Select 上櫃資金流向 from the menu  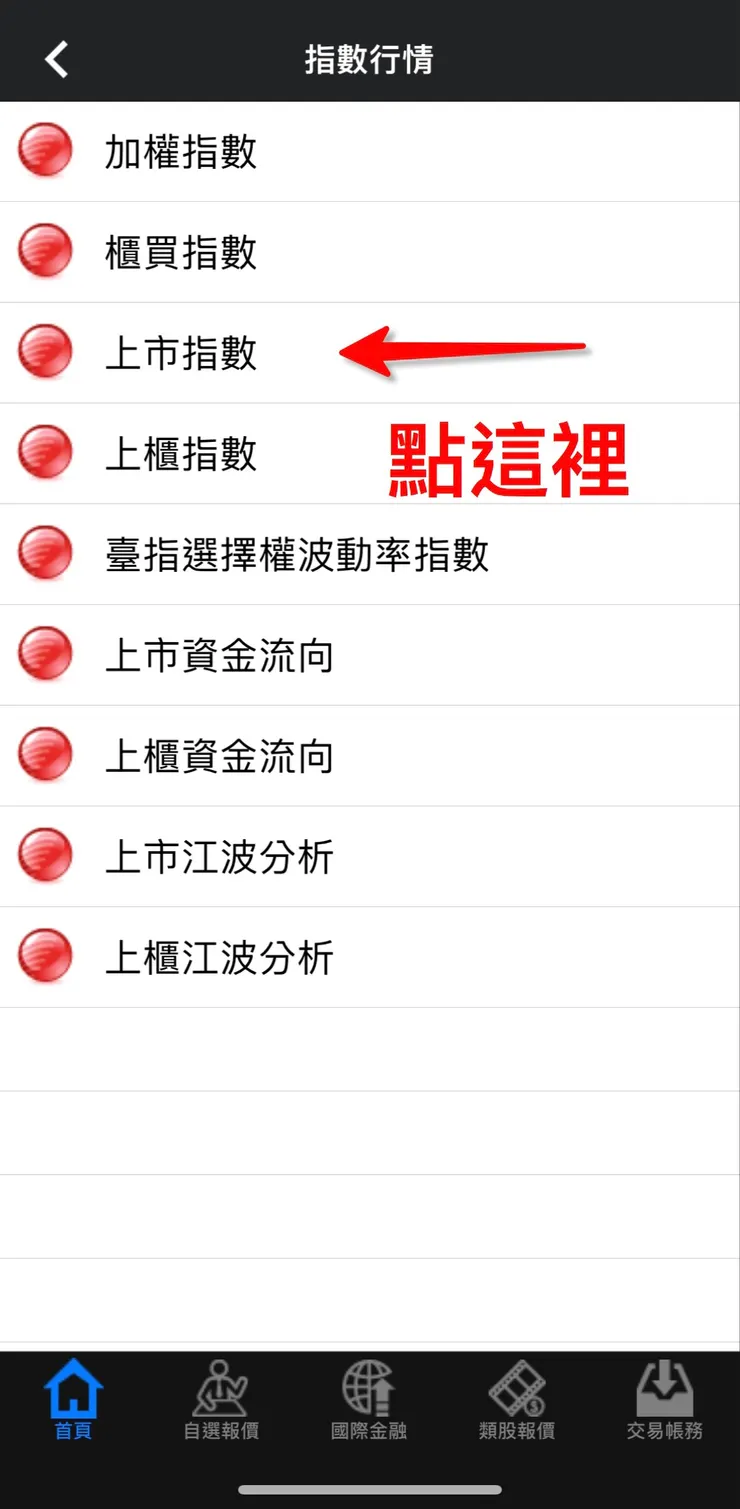pyautogui.click(x=220, y=756)
